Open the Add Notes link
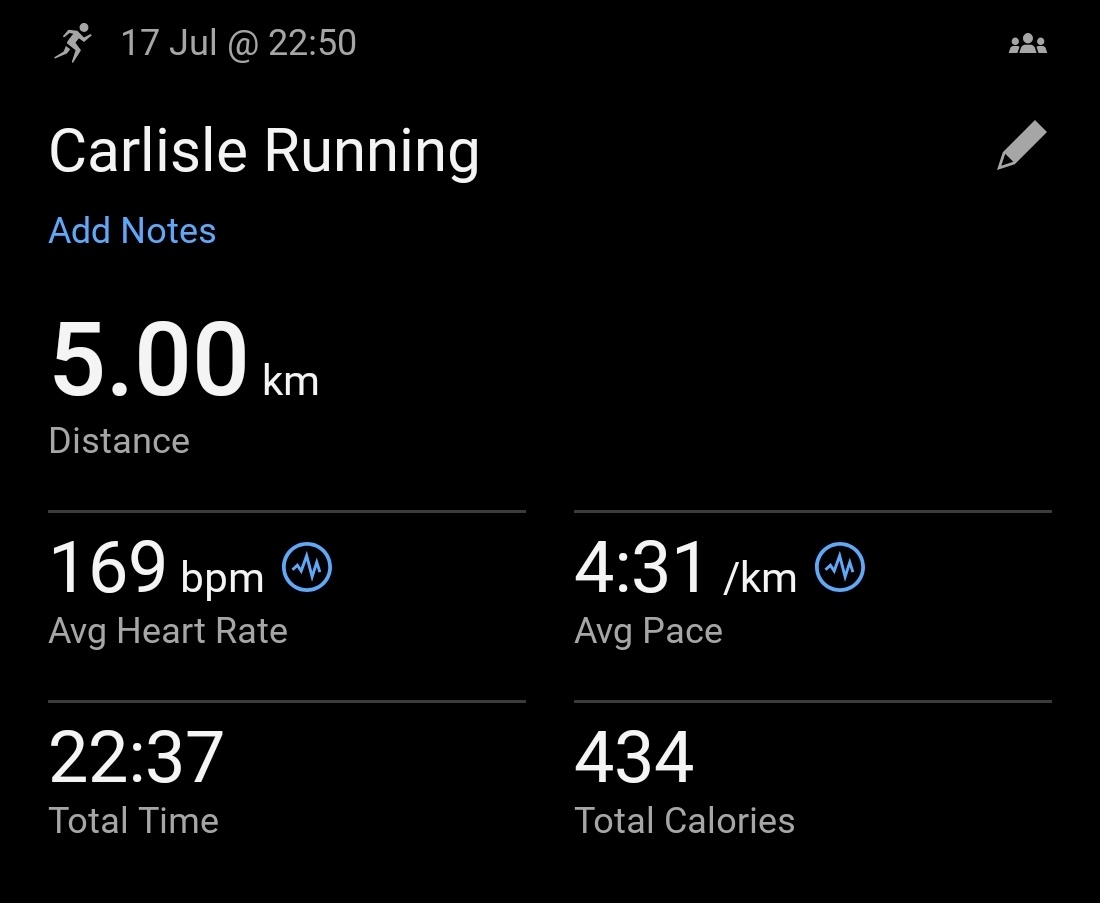 tap(132, 231)
